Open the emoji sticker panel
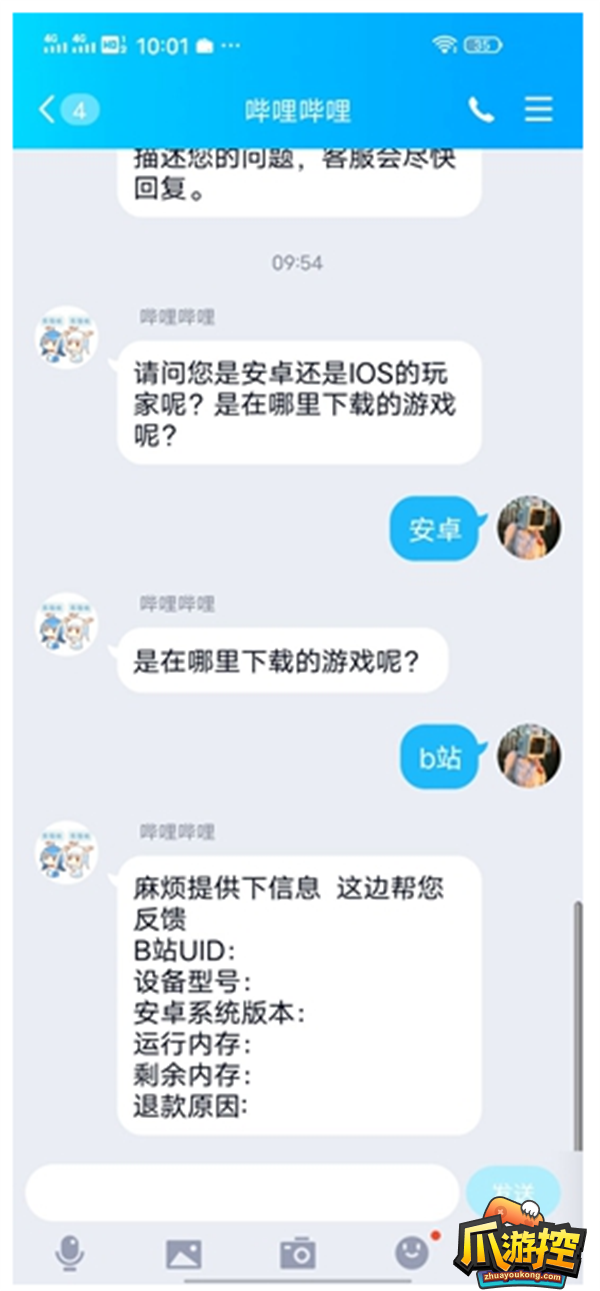Image resolution: width=600 pixels, height=1291 pixels. click(x=411, y=1252)
